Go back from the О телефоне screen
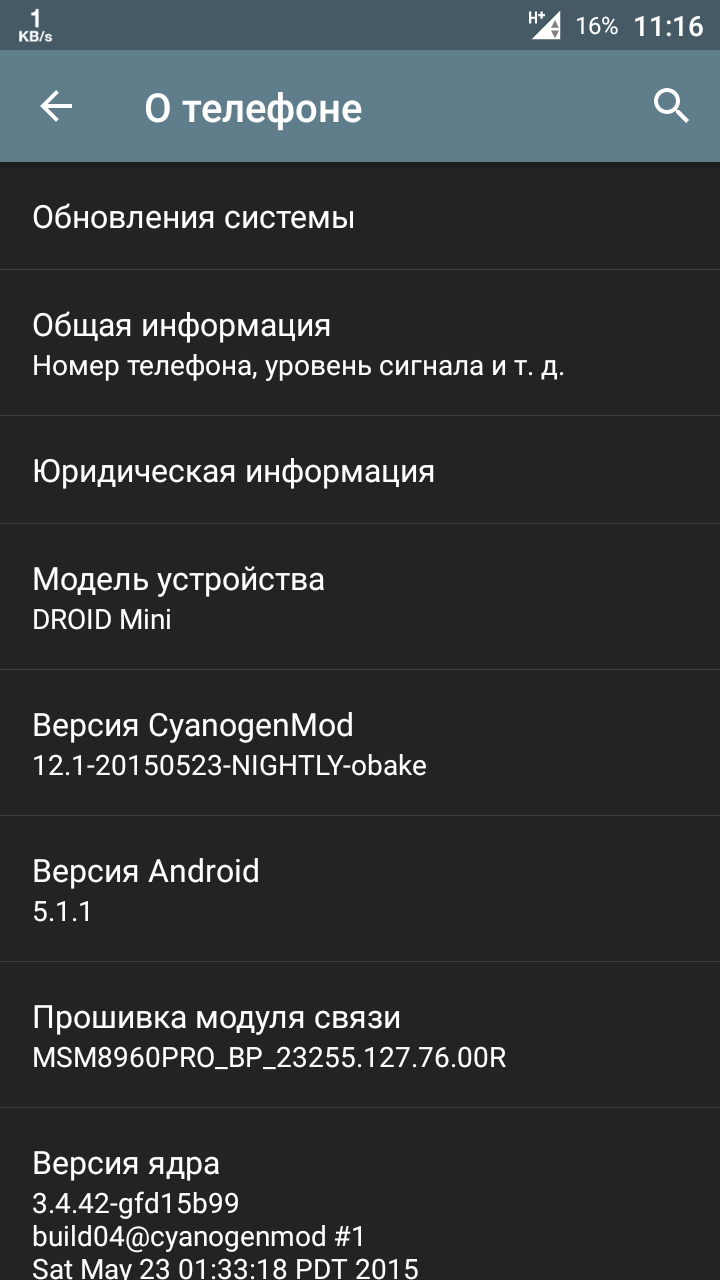Image resolution: width=720 pixels, height=1280 pixels. (x=56, y=107)
